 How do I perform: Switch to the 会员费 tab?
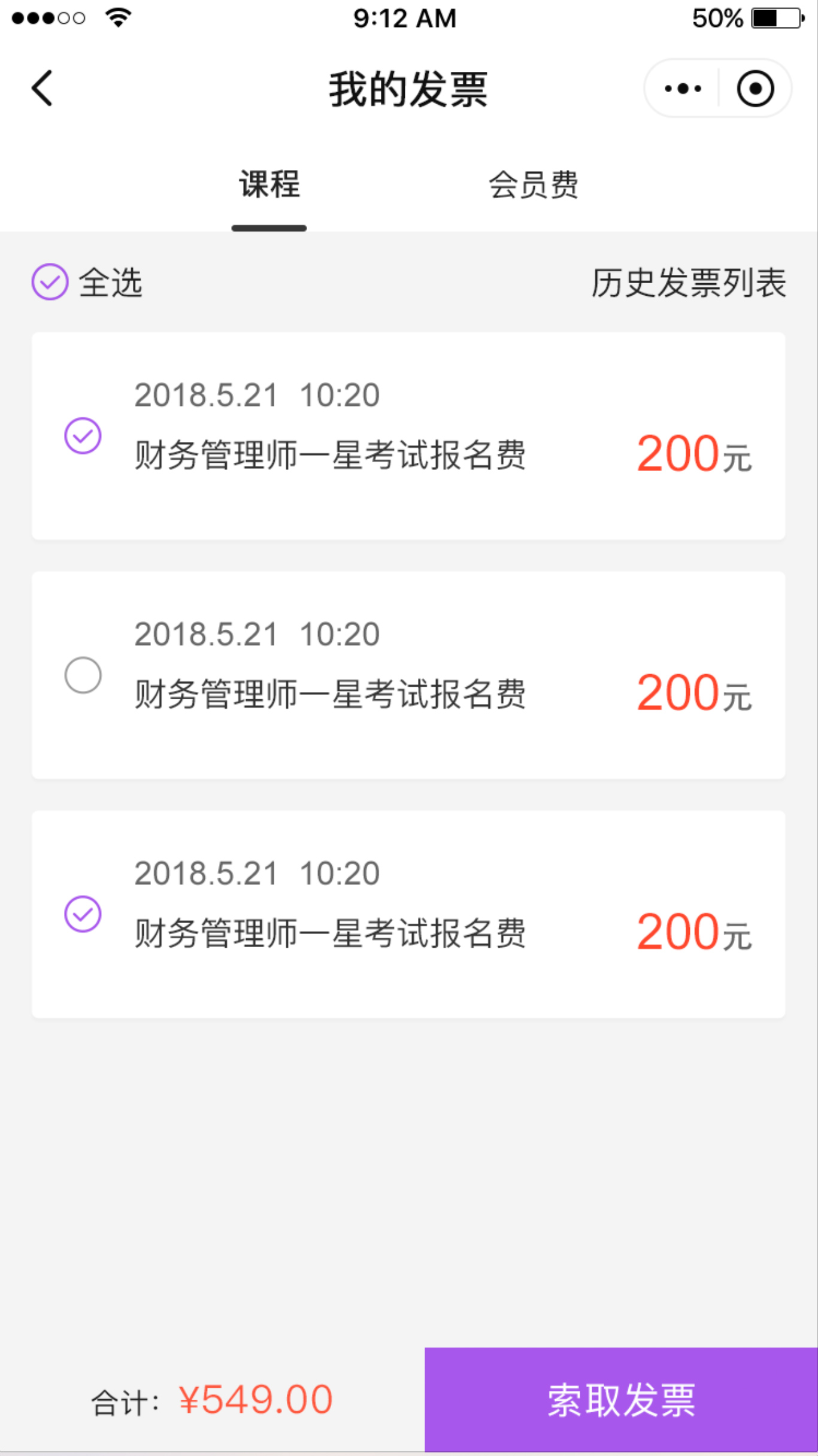coord(534,184)
